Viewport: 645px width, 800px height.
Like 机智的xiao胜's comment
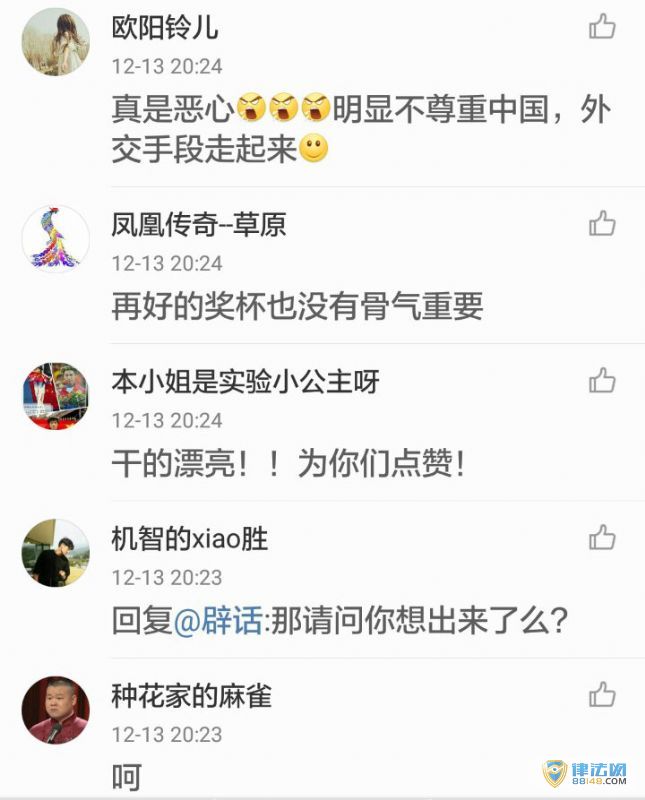[x=602, y=538]
